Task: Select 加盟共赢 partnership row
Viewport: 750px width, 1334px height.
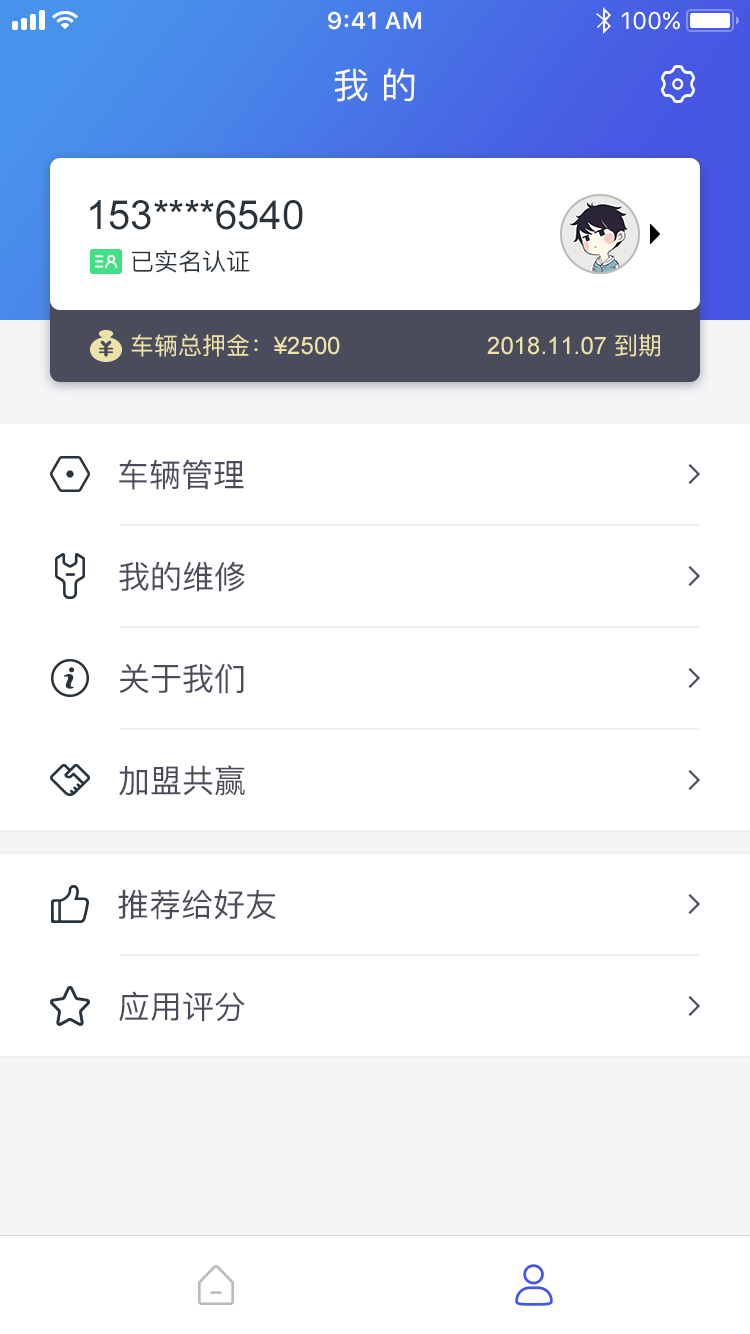Action: [x=374, y=781]
